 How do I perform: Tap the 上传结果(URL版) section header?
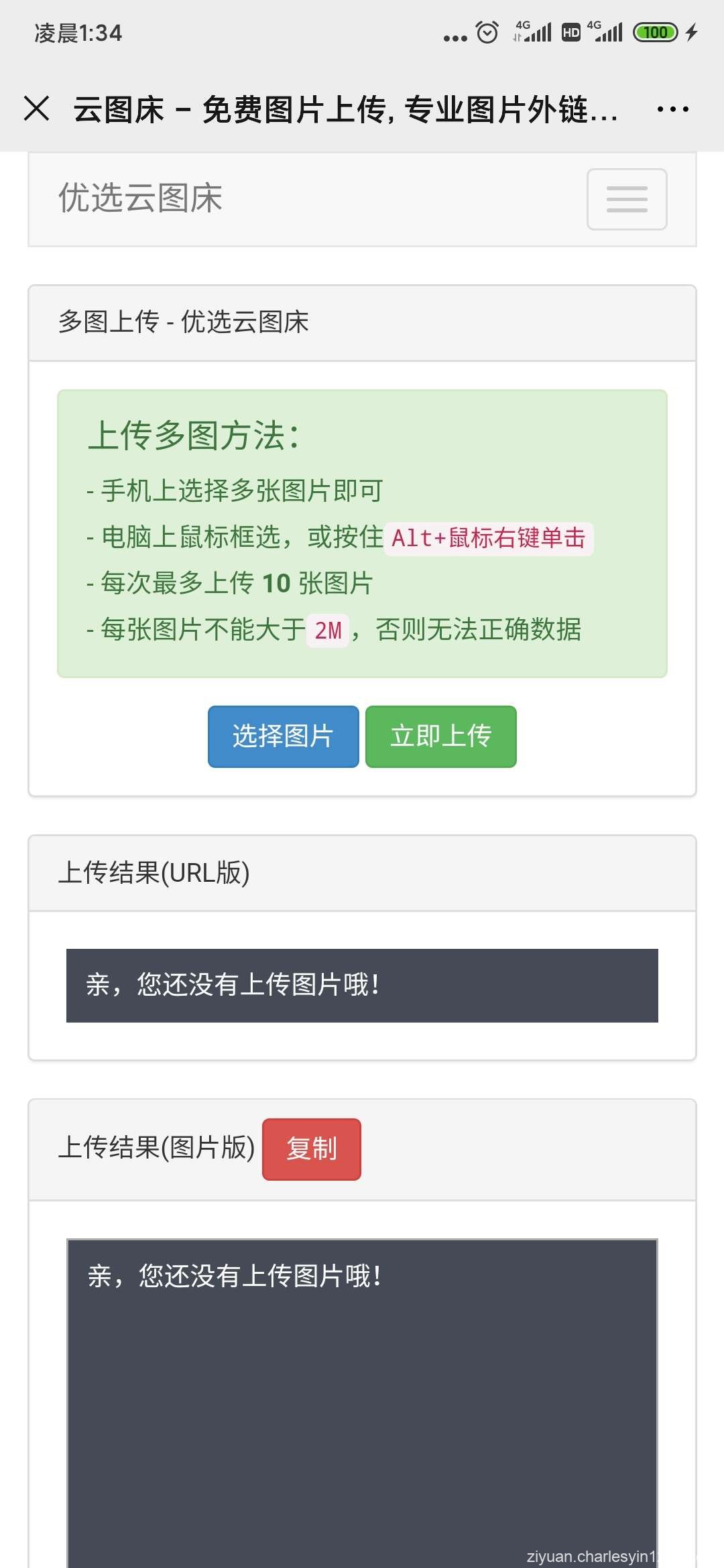tap(155, 873)
